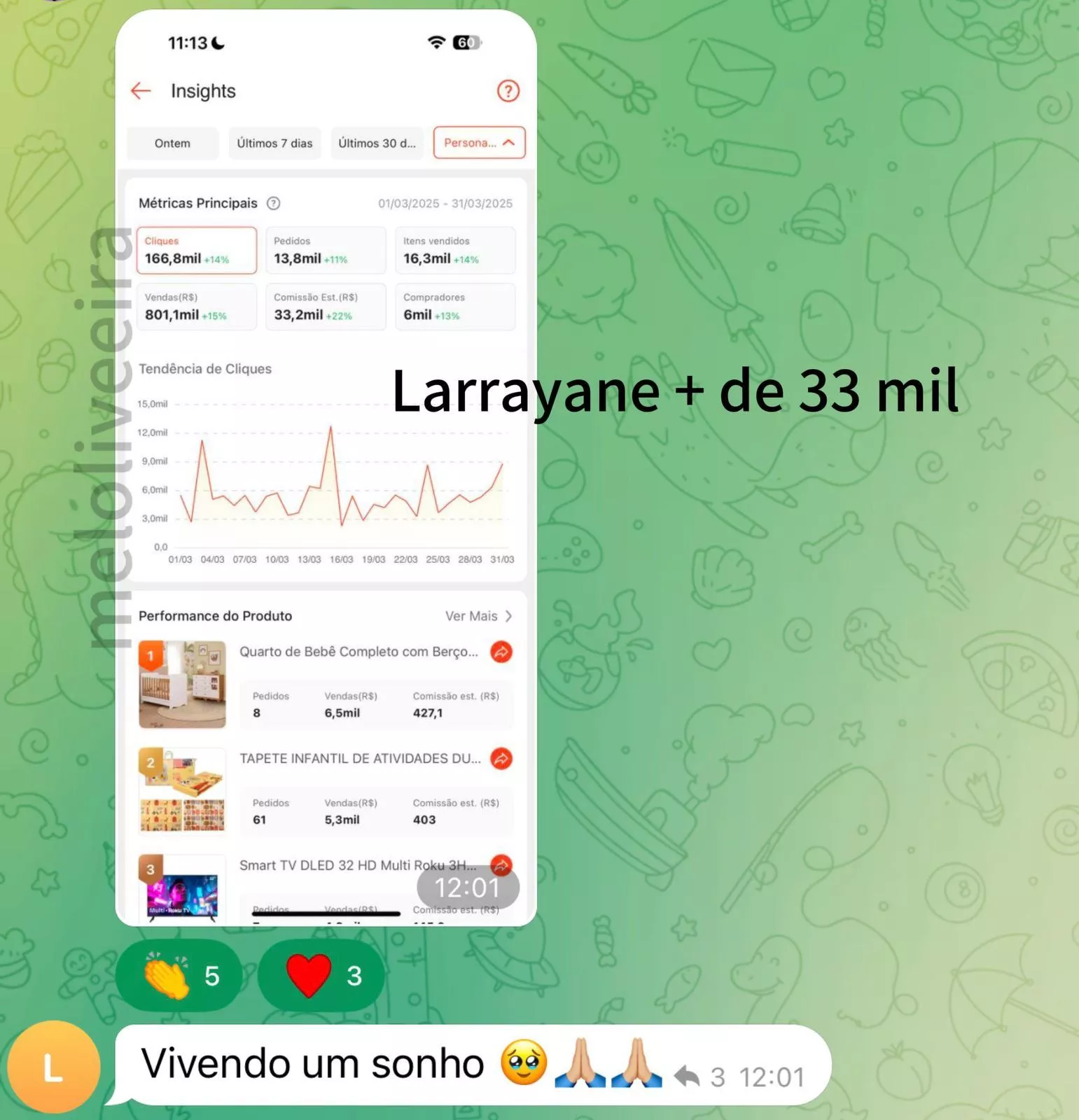Open the profile of avatar L
This screenshot has height=1120, width=1079.
click(x=53, y=1067)
